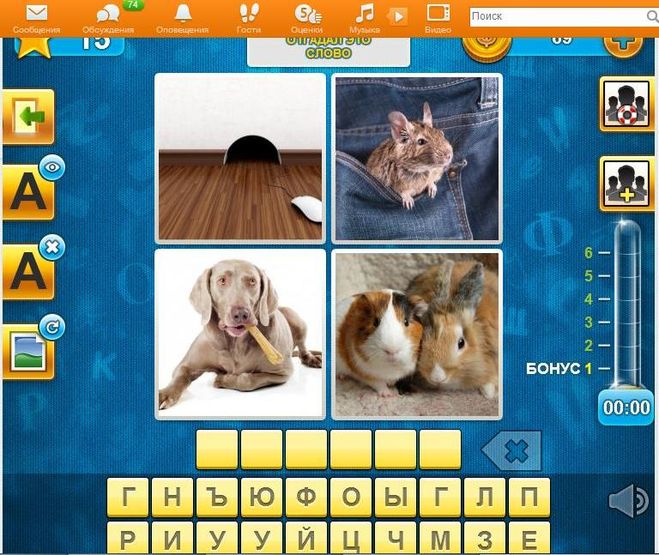Open the Гости section
The height and width of the screenshot is (555, 659).
pyautogui.click(x=249, y=18)
